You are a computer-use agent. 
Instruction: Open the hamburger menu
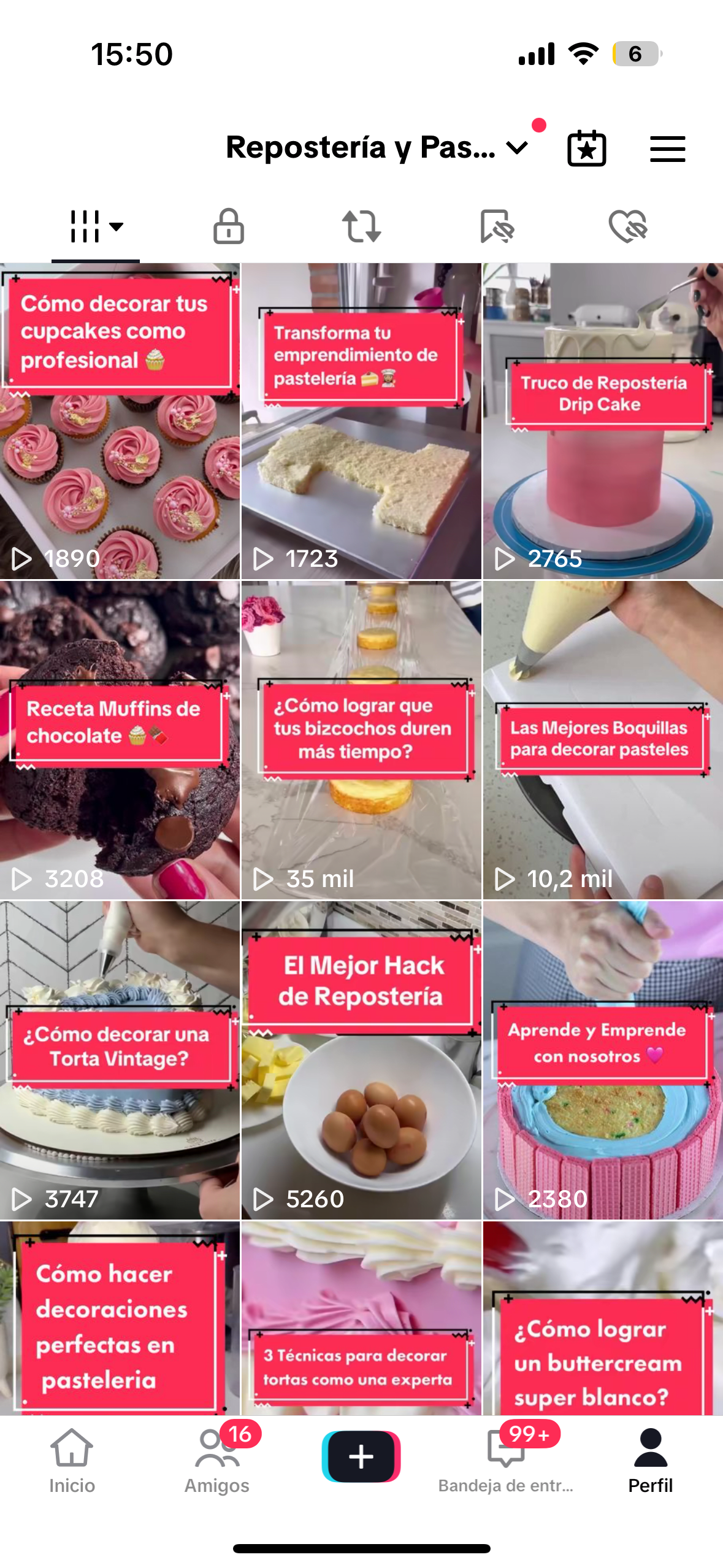click(667, 148)
